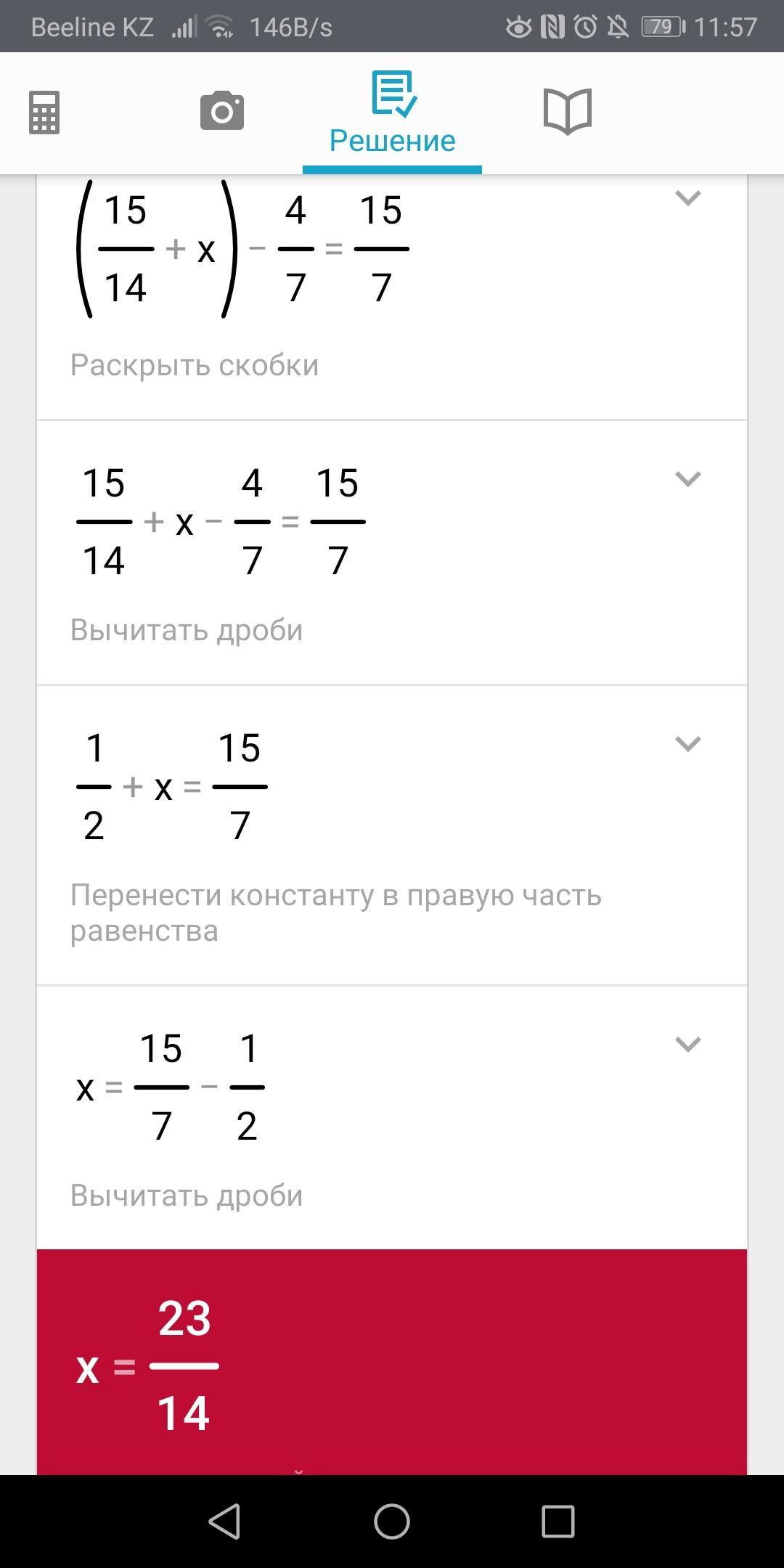Open the final answer x = 23/14
The image size is (784, 1568).
coord(392,1362)
